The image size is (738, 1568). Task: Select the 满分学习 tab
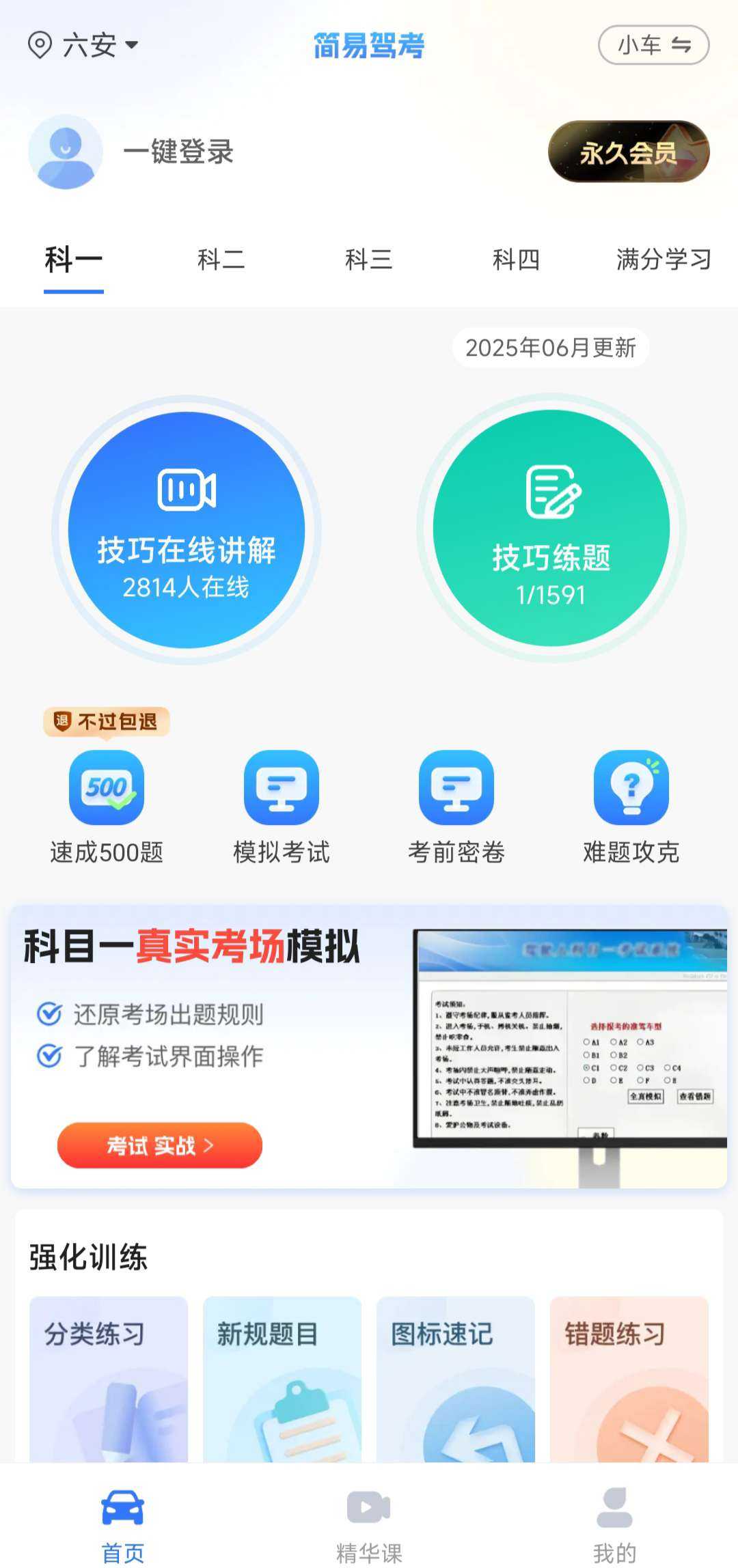pyautogui.click(x=663, y=260)
